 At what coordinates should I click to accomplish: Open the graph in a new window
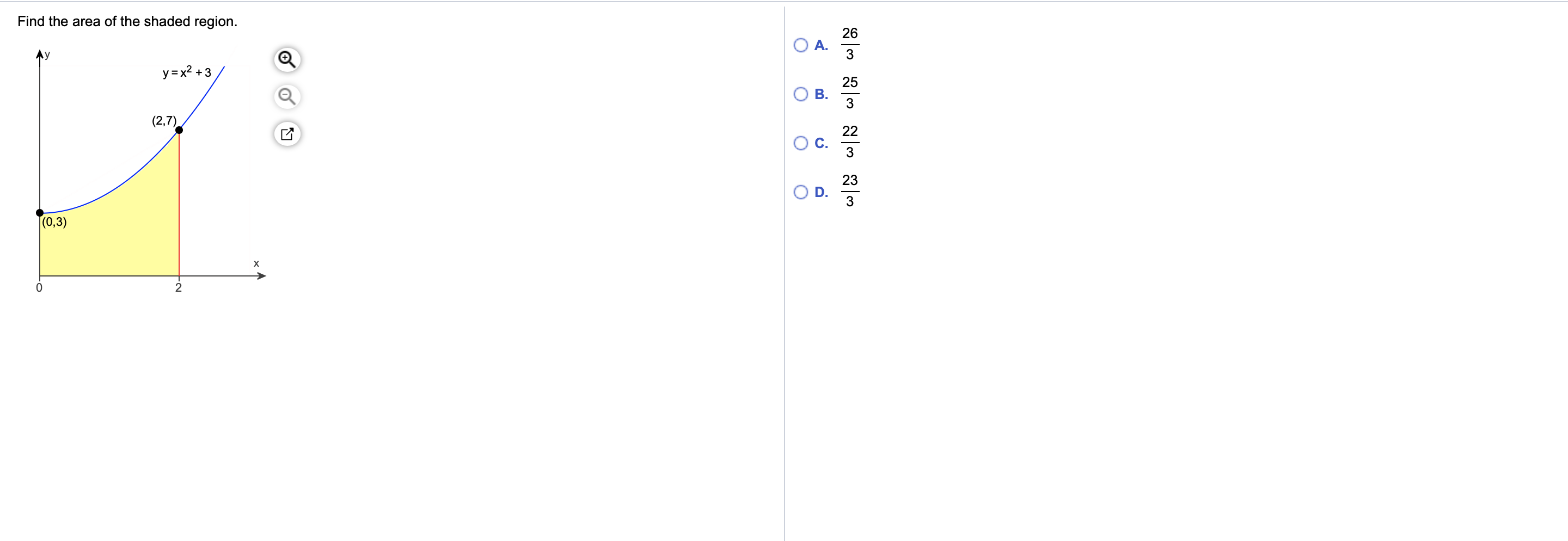point(287,134)
